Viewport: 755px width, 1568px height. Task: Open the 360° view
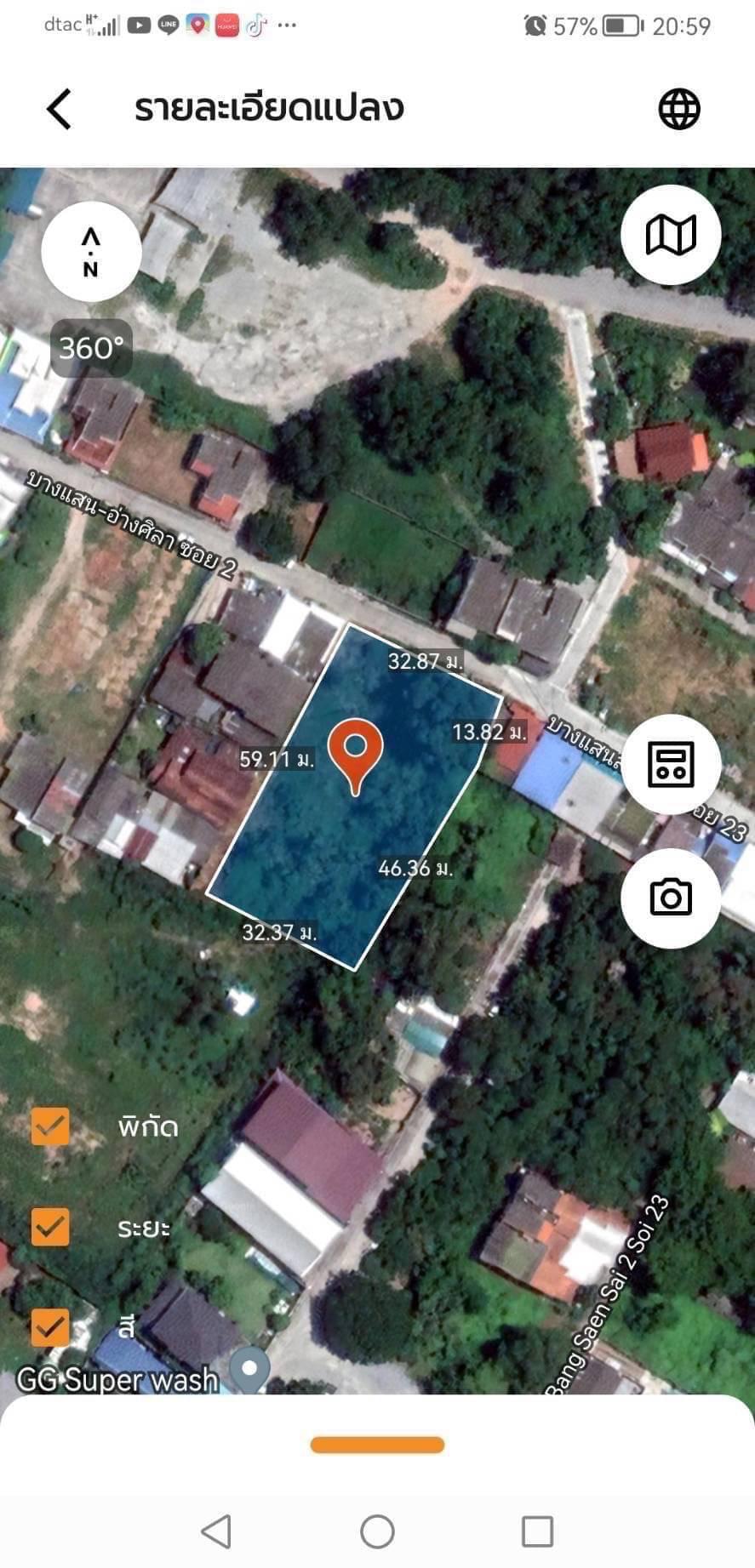coord(91,348)
